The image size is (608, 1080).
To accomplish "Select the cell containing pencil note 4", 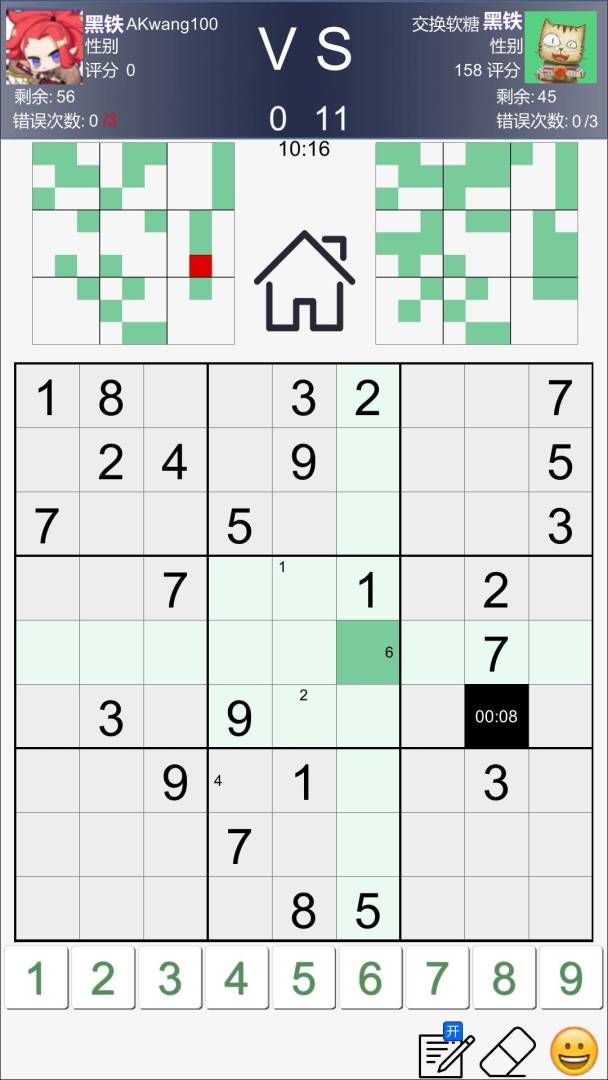I will coord(240,780).
